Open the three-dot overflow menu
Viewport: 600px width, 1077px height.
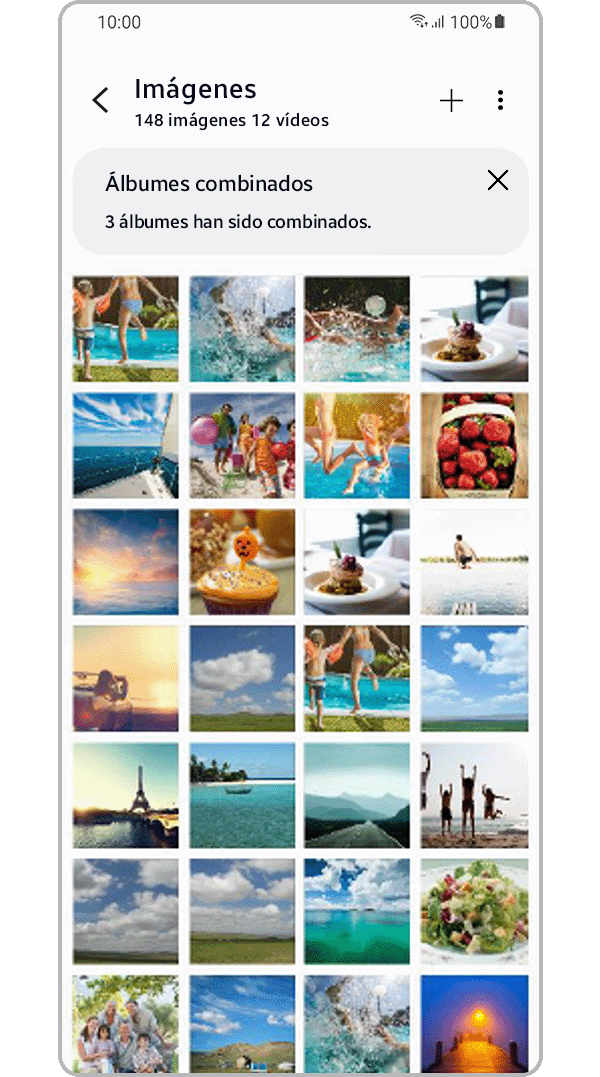tap(500, 100)
